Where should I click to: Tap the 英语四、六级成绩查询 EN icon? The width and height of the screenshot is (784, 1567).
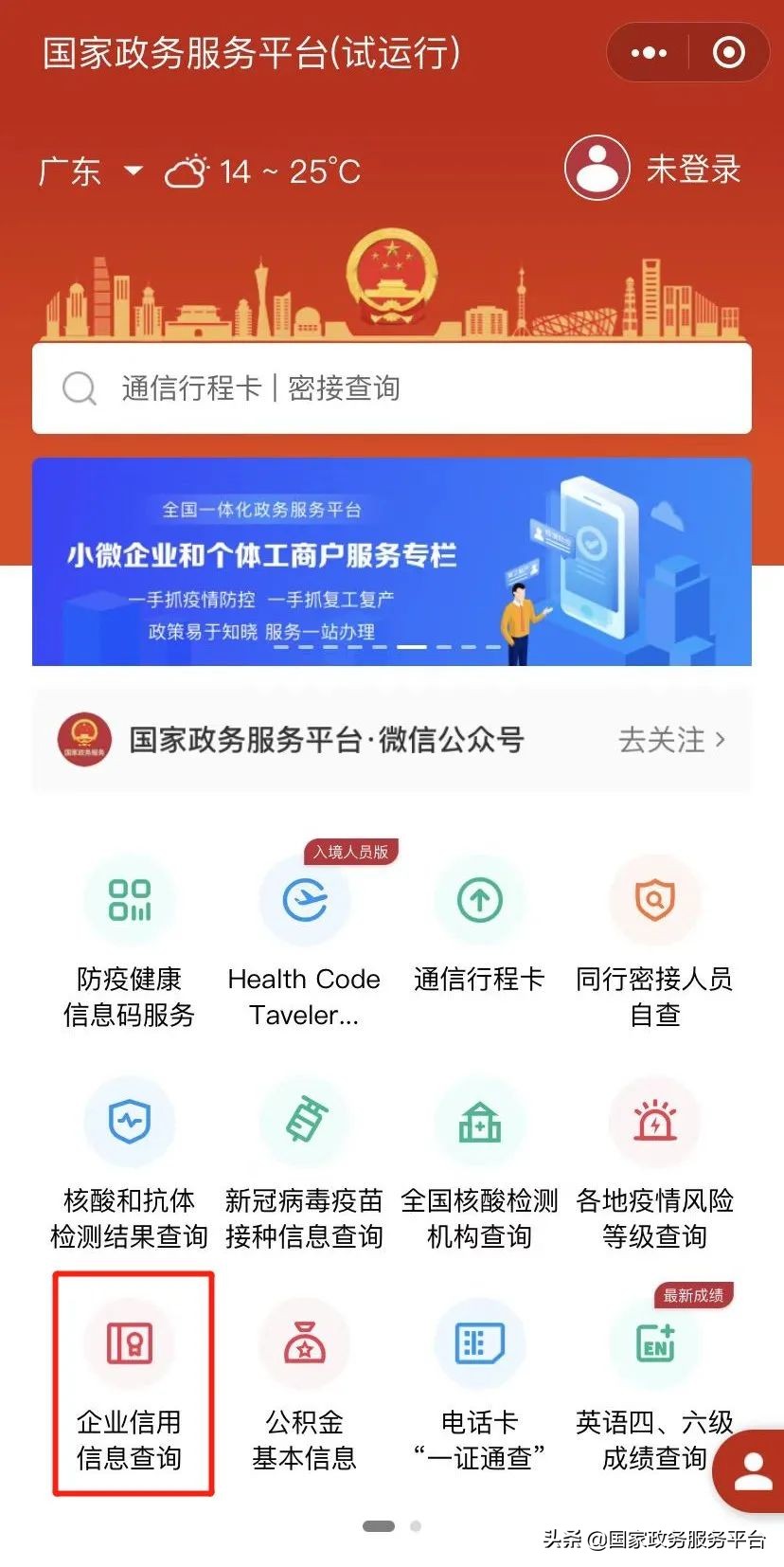655,1343
